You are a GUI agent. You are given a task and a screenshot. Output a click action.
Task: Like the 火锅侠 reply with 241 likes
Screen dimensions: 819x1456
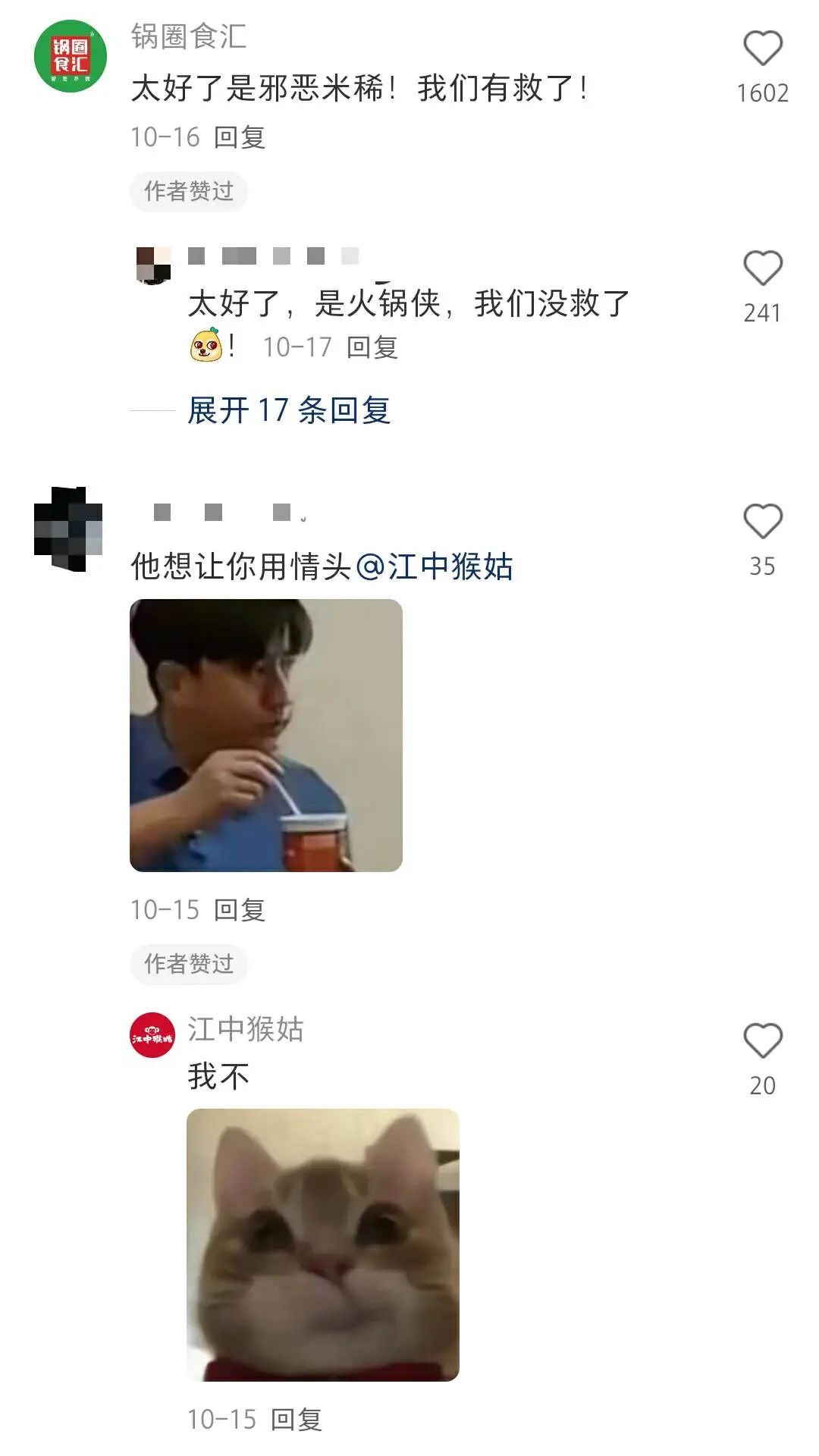coord(762,268)
